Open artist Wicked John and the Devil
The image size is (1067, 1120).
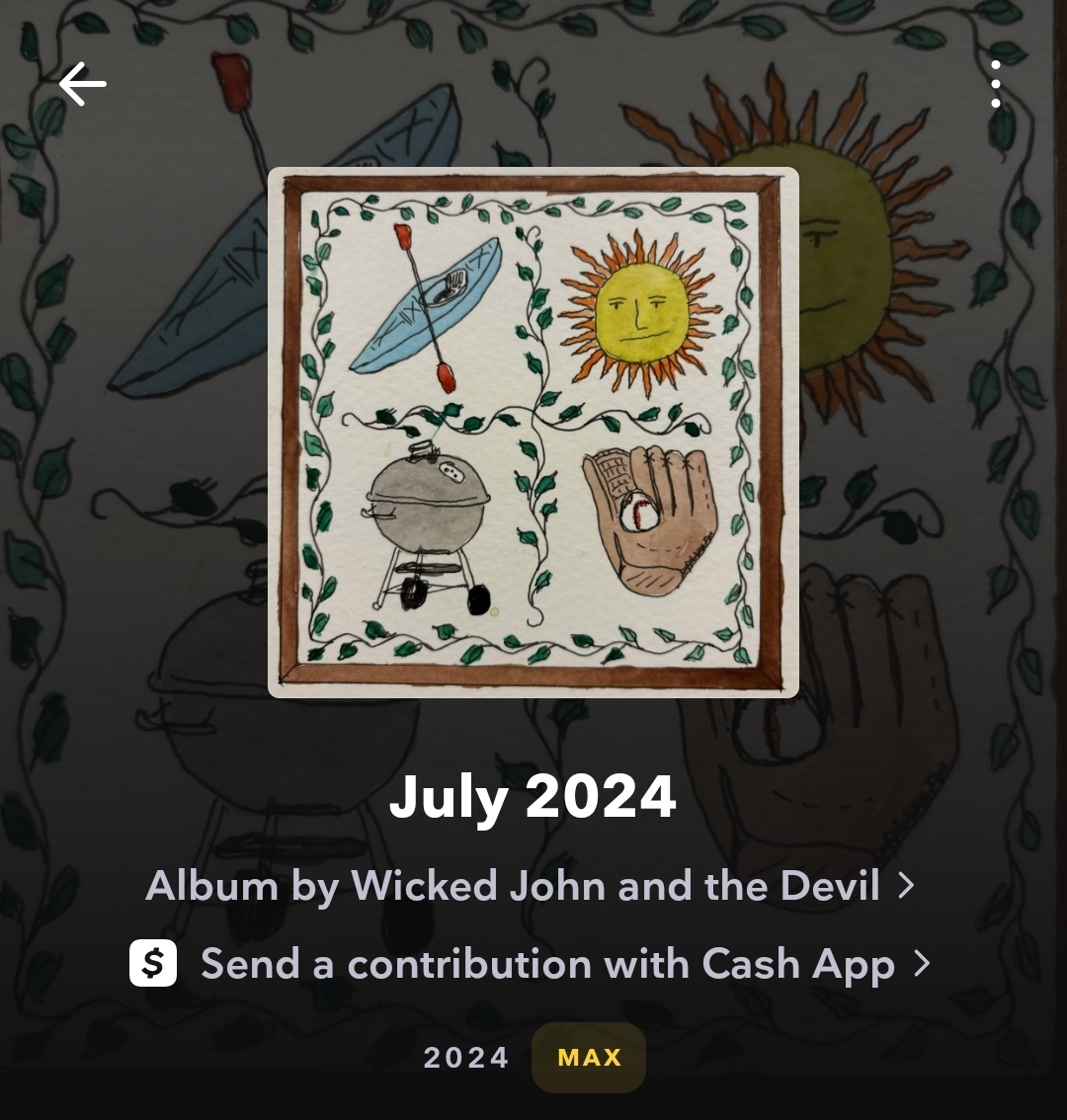pos(530,886)
